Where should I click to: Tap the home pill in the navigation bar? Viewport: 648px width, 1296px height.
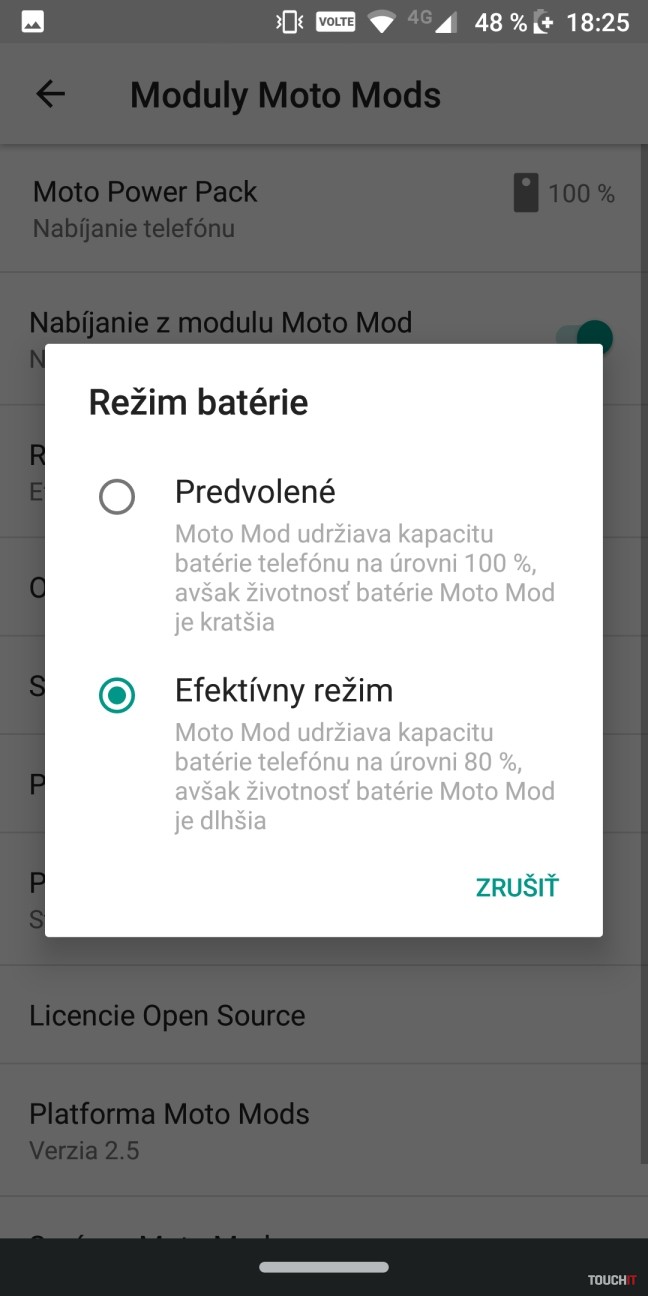(x=323, y=1267)
